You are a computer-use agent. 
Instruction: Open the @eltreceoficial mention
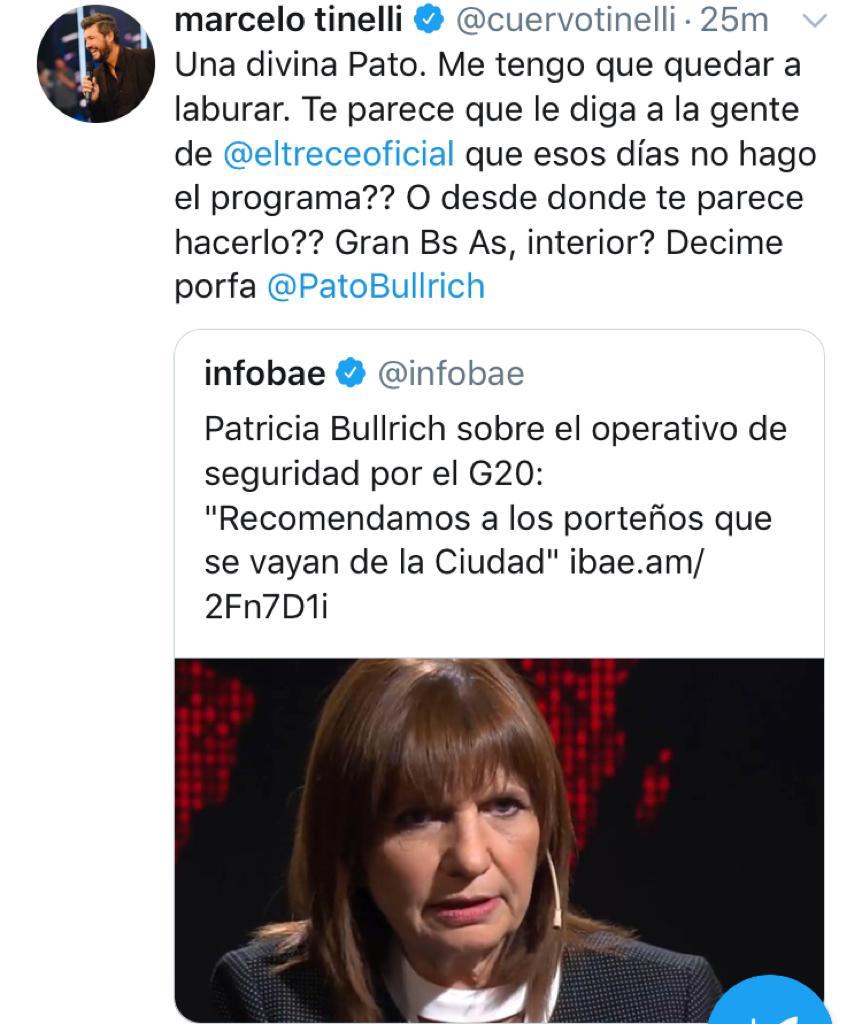338,154
